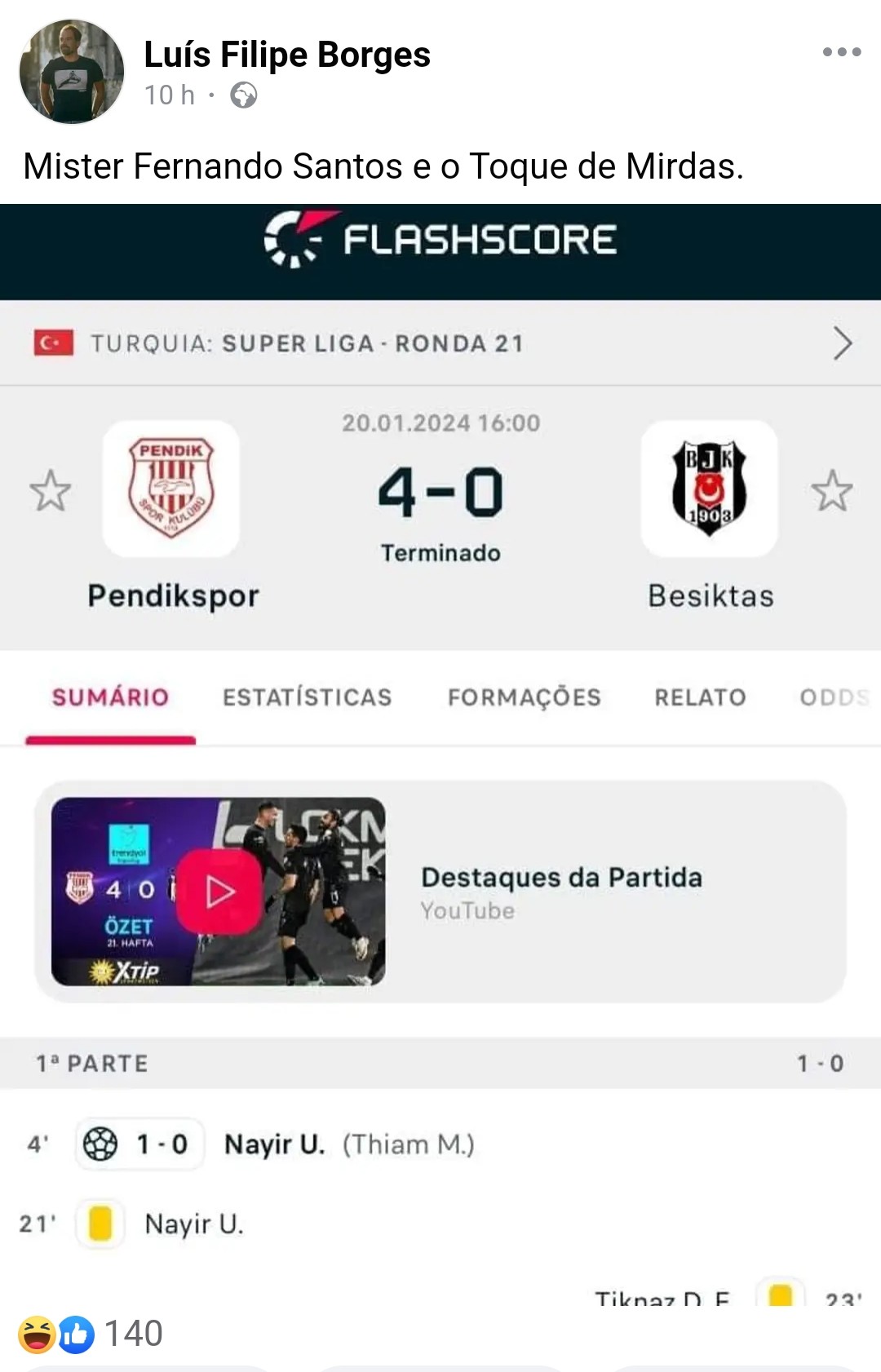Open the post's three-dot options menu
This screenshot has height=1372, width=881.
[841, 52]
